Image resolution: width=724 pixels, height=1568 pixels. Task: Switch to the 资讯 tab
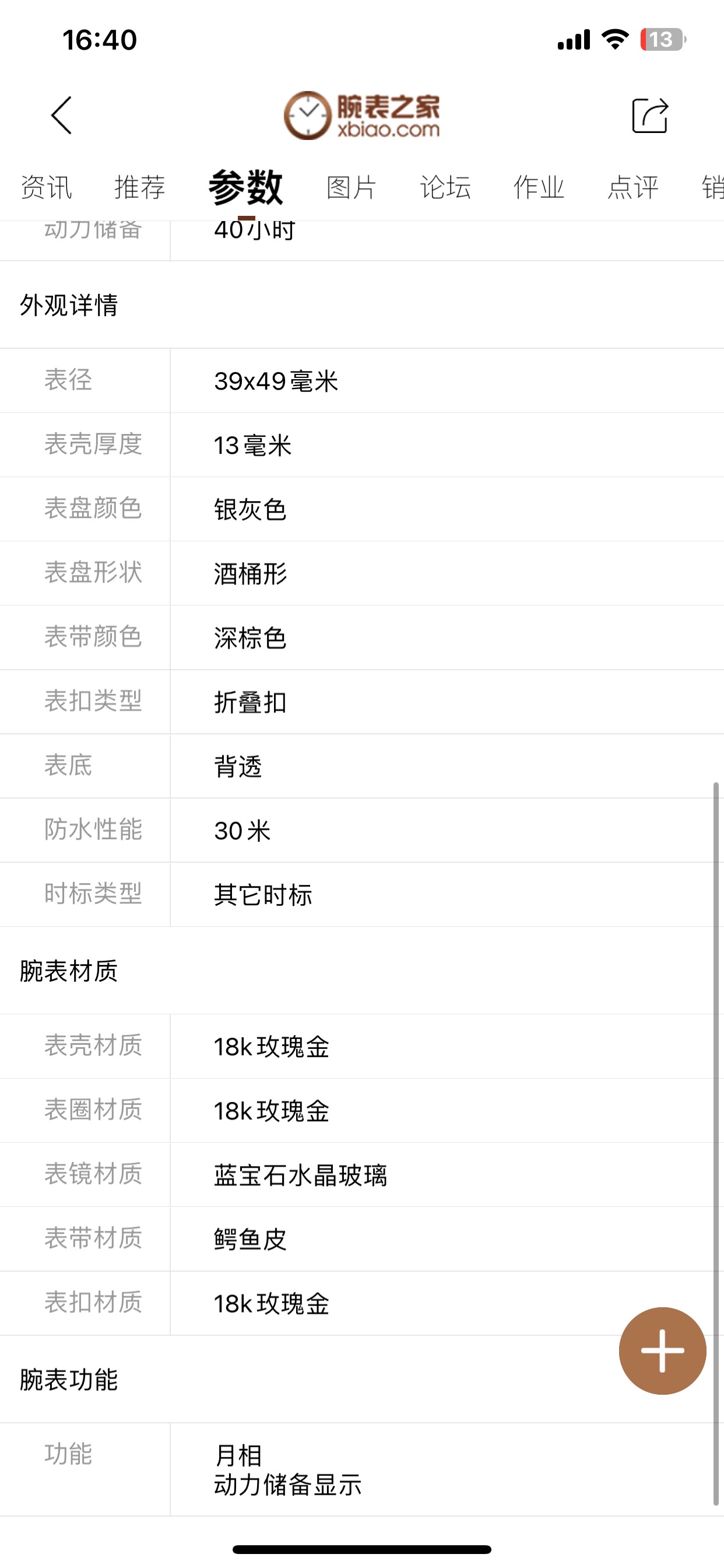pos(46,187)
